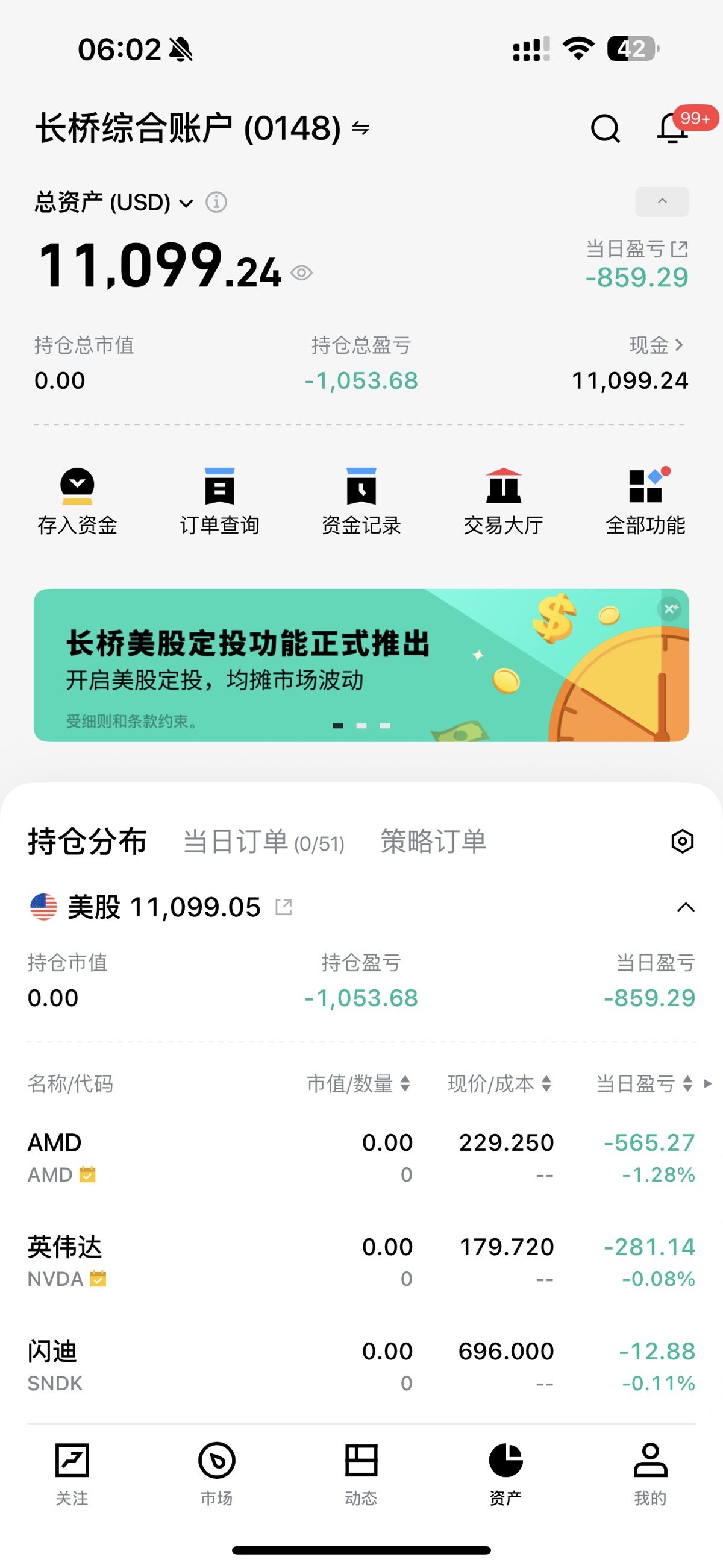Switch to 当日订单 tab
Viewport: 723px width, 1568px height.
coord(263,842)
